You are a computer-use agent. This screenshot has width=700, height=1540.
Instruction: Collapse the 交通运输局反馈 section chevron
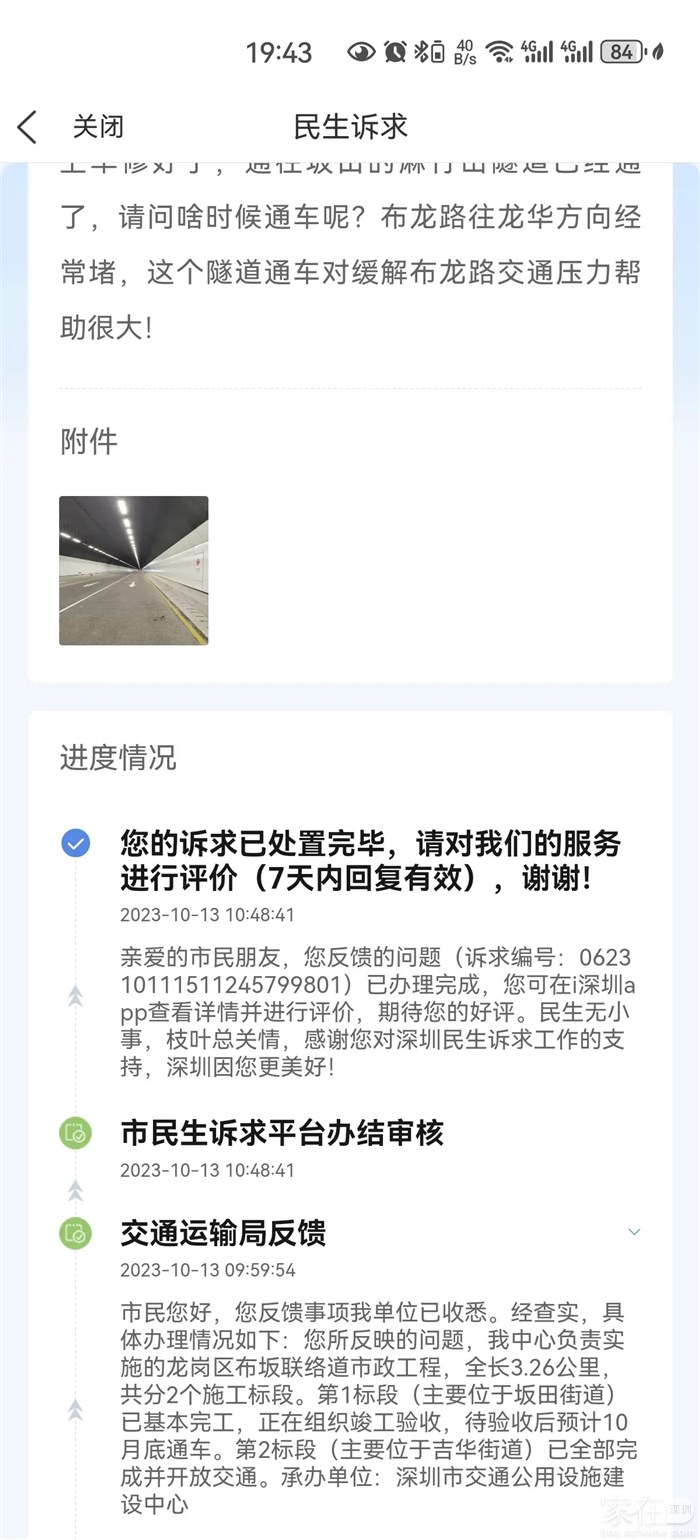(x=634, y=1232)
